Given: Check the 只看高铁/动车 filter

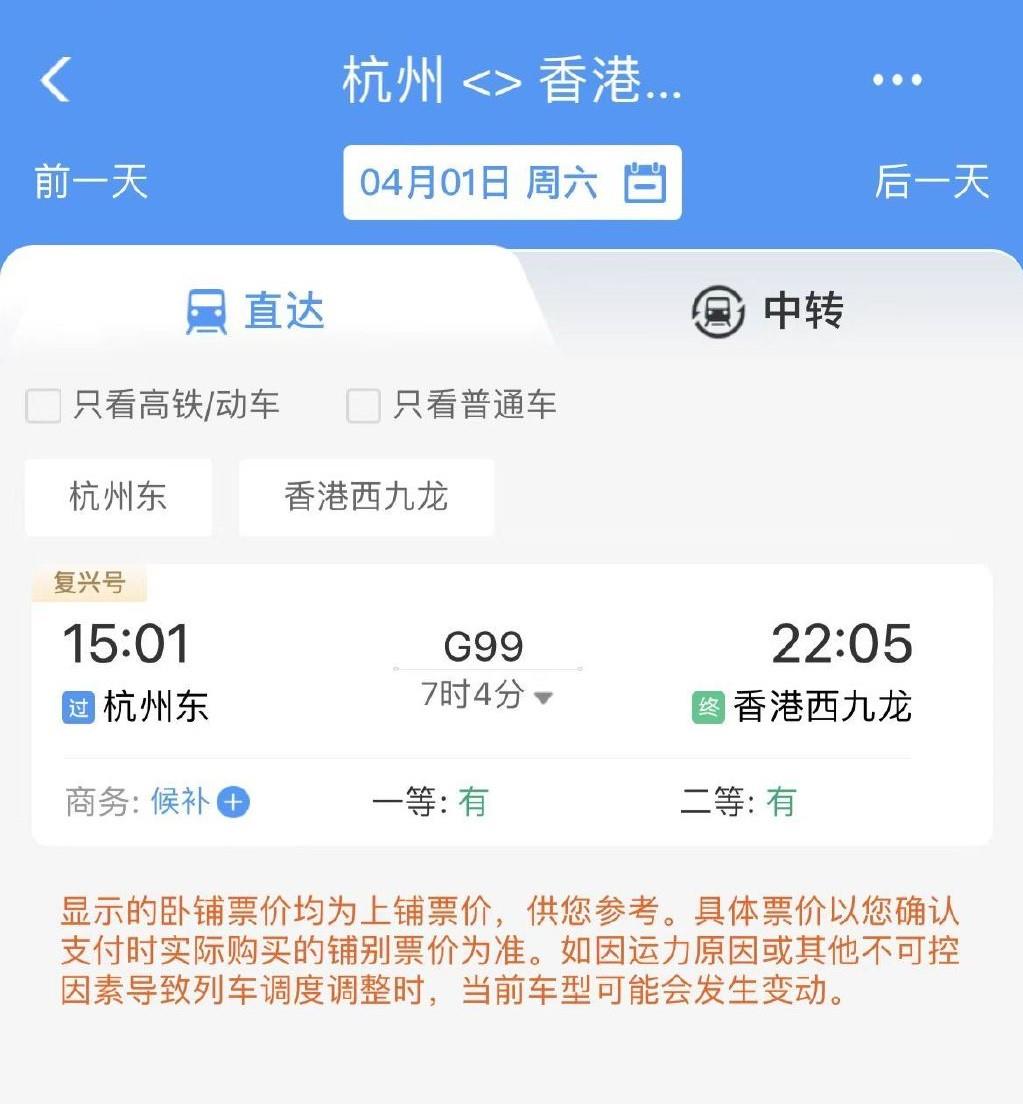Looking at the screenshot, I should tap(43, 405).
